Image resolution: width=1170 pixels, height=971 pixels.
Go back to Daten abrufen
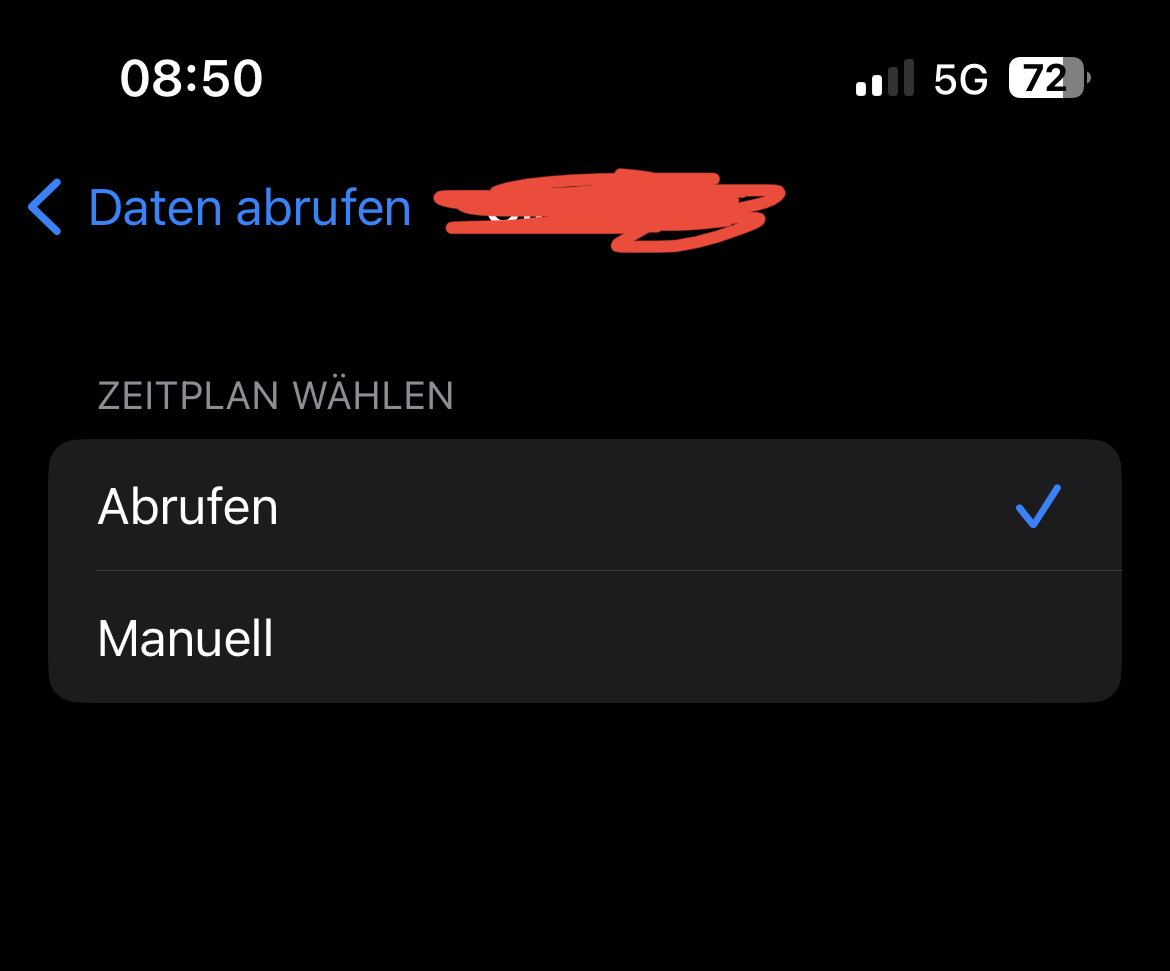[x=220, y=208]
